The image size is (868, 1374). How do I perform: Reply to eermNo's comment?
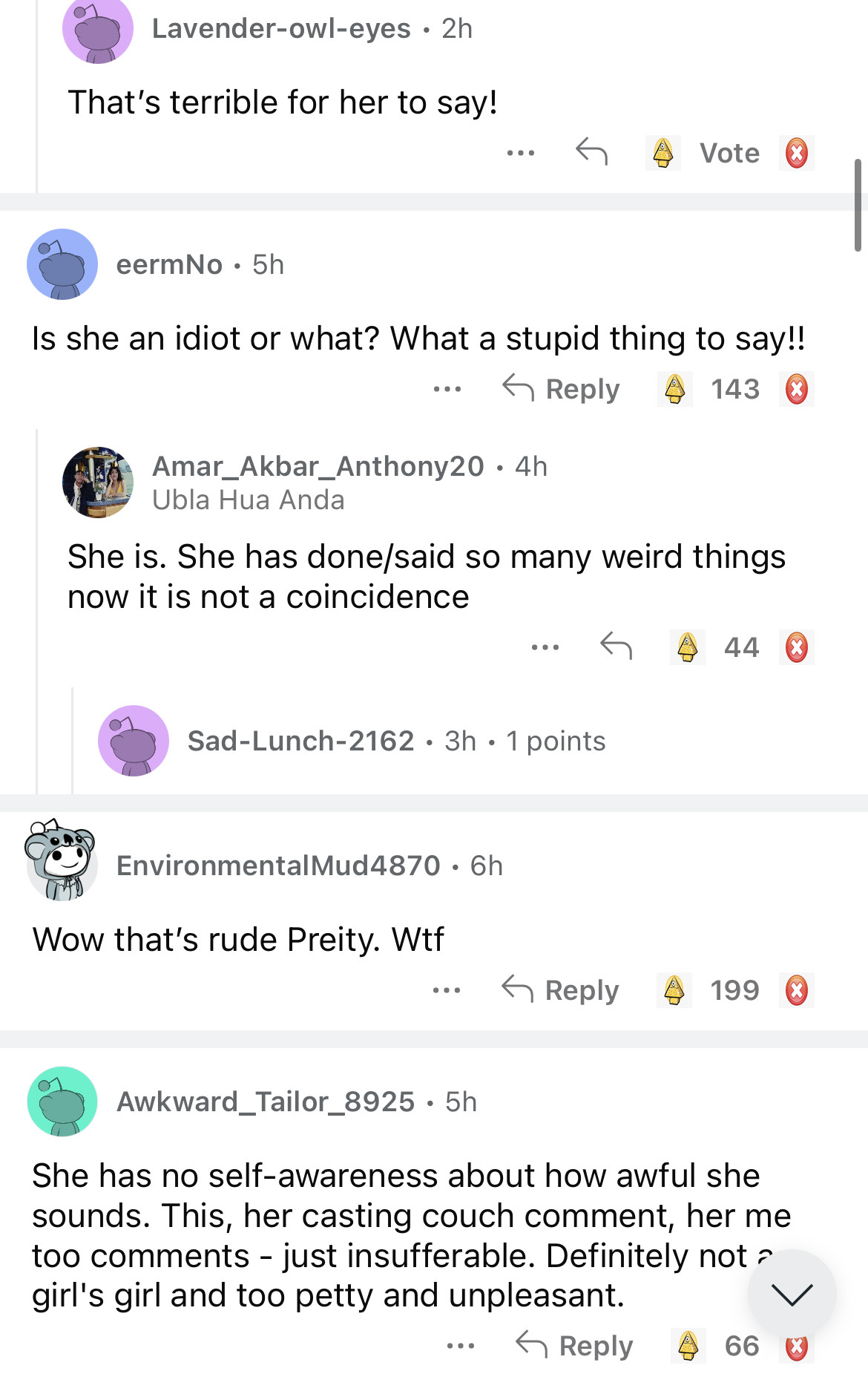561,388
